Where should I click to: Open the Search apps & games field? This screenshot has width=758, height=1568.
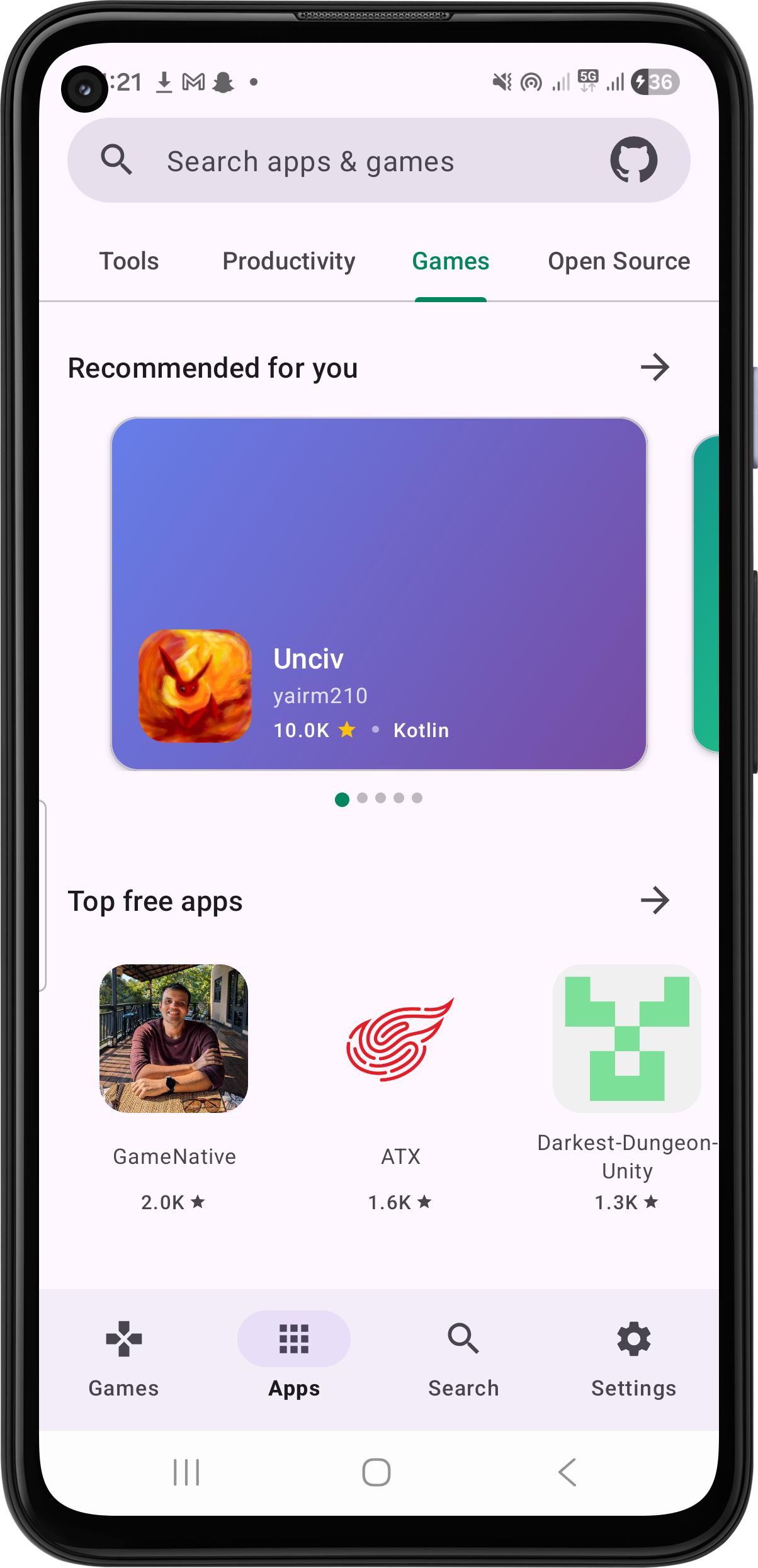pos(340,161)
